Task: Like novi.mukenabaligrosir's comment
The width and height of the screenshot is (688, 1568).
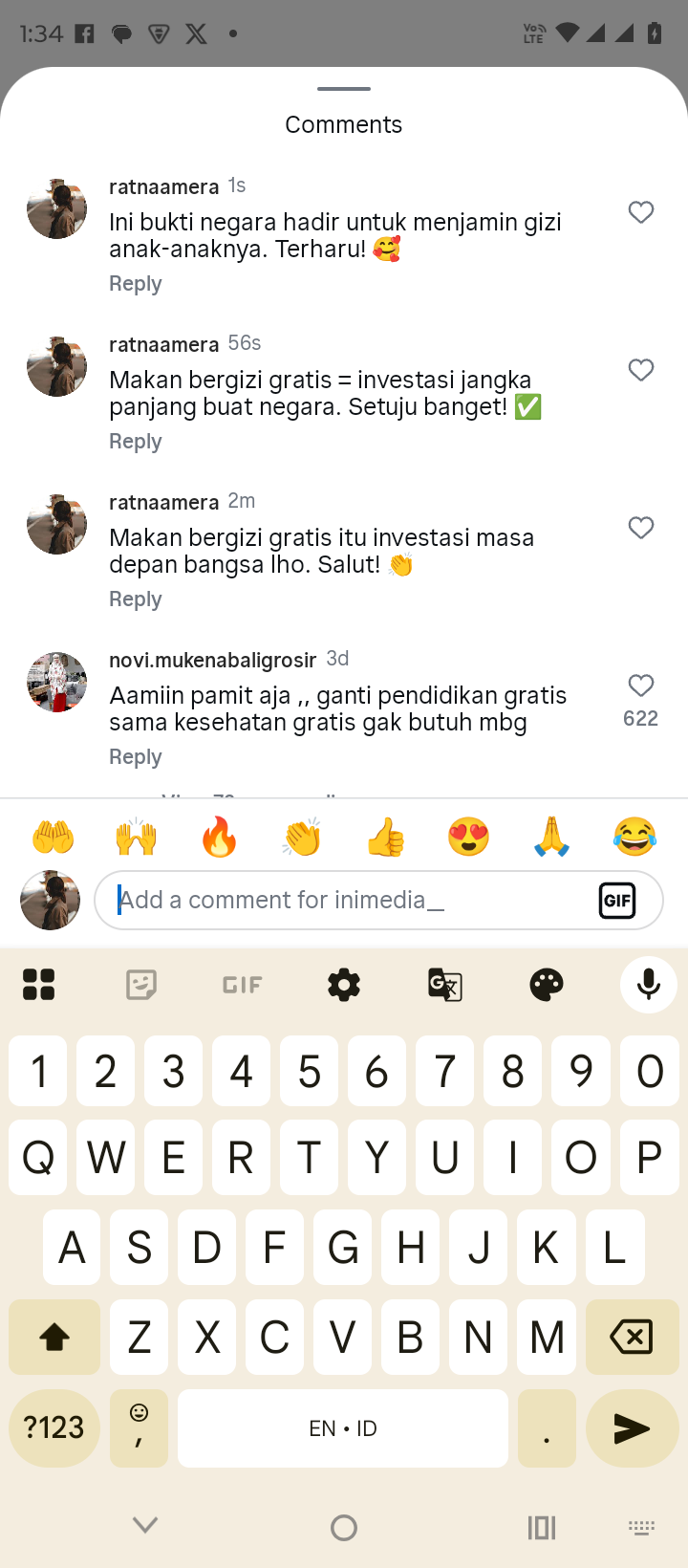Action: pyautogui.click(x=641, y=686)
